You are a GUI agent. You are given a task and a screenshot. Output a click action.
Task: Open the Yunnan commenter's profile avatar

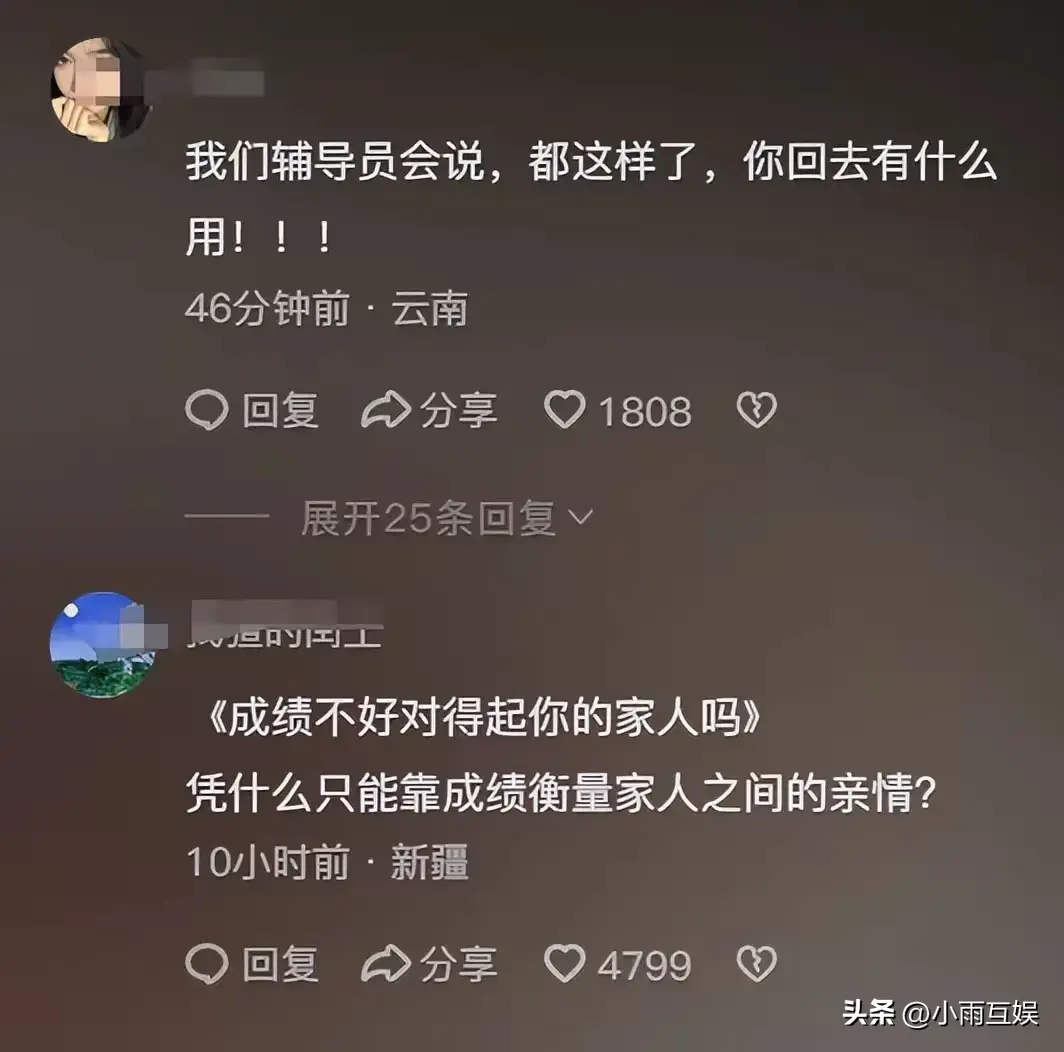100,91
